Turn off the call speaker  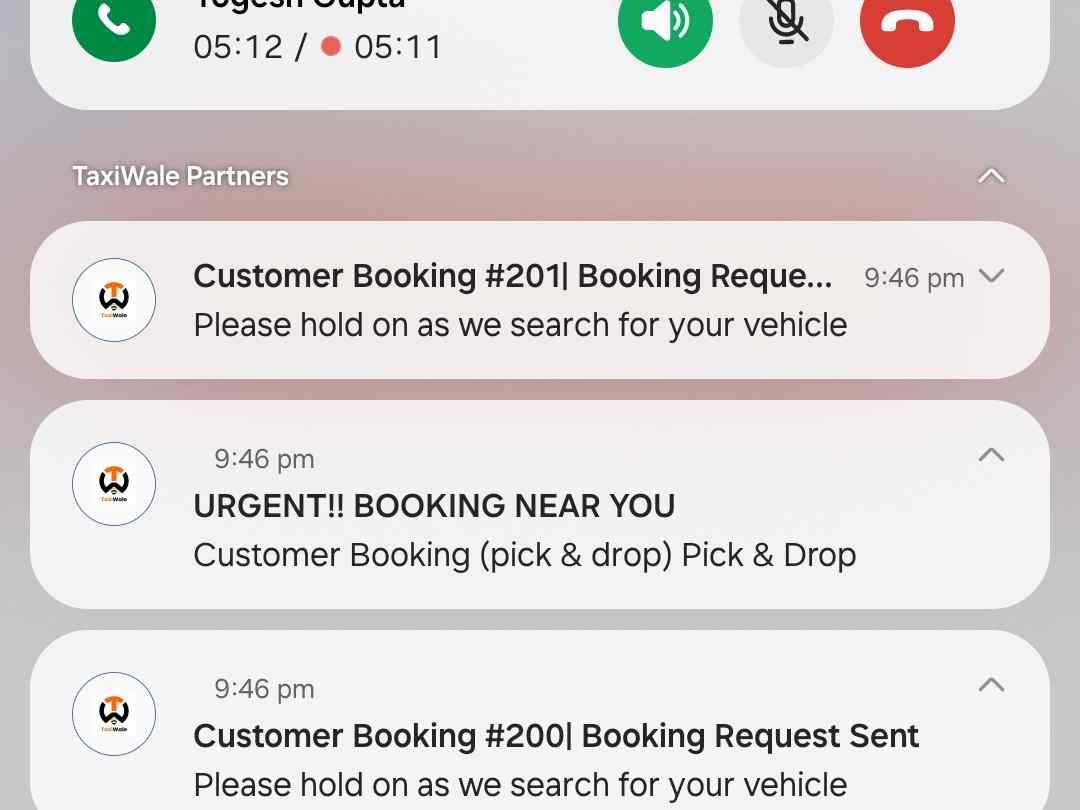click(665, 22)
